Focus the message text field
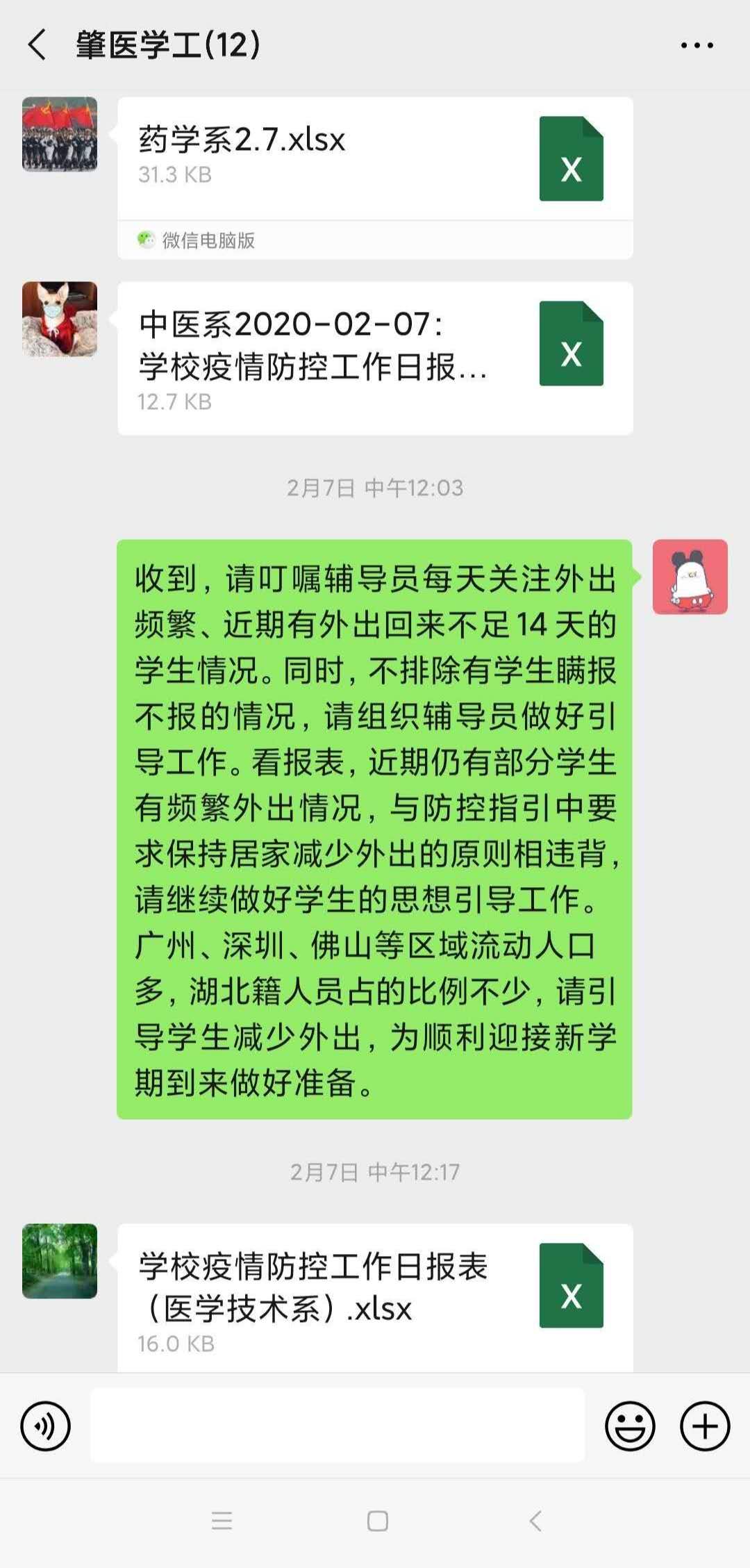Screen dimensions: 750x1568 pos(337,1426)
